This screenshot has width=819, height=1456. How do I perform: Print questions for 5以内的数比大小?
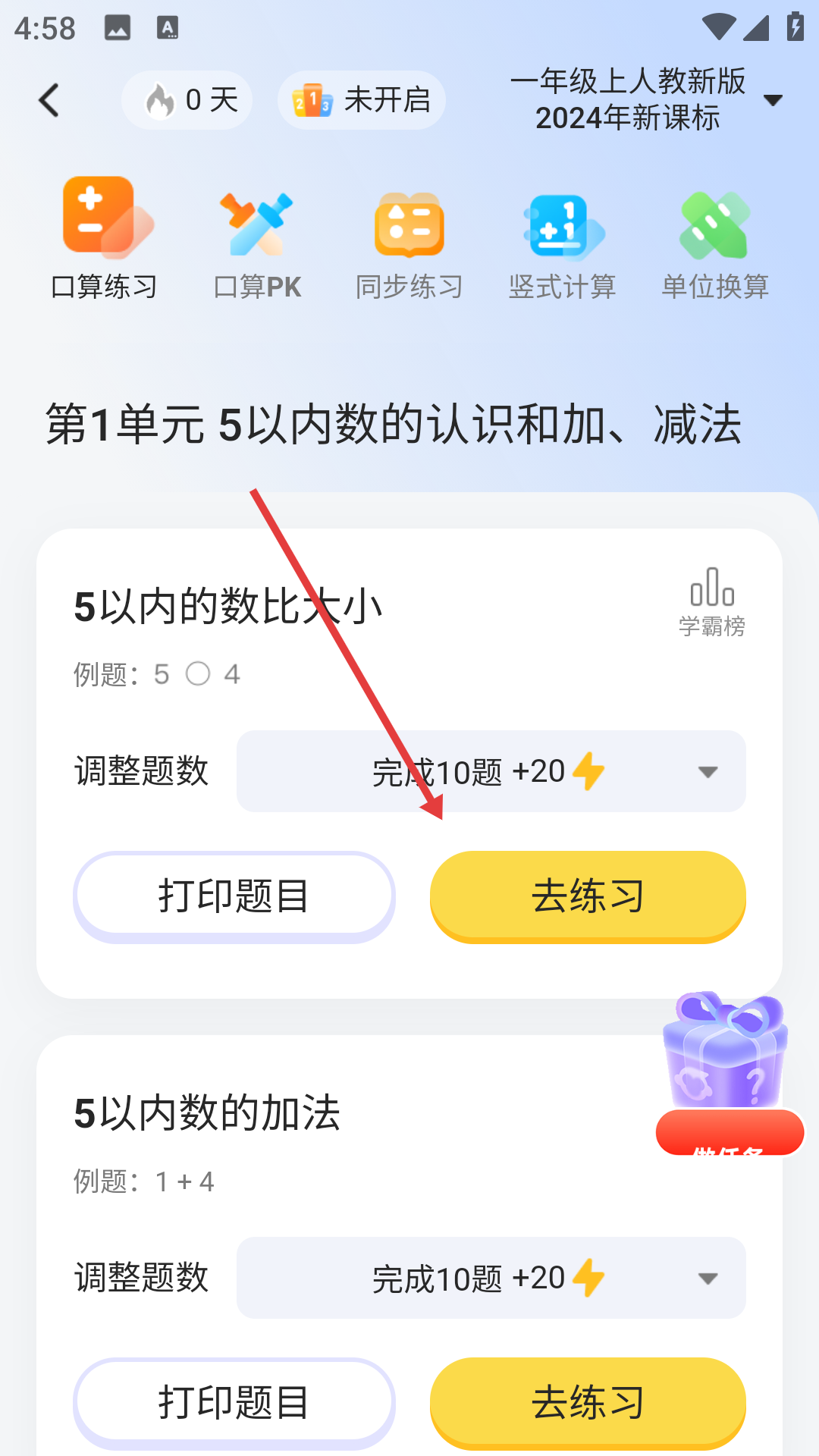234,896
